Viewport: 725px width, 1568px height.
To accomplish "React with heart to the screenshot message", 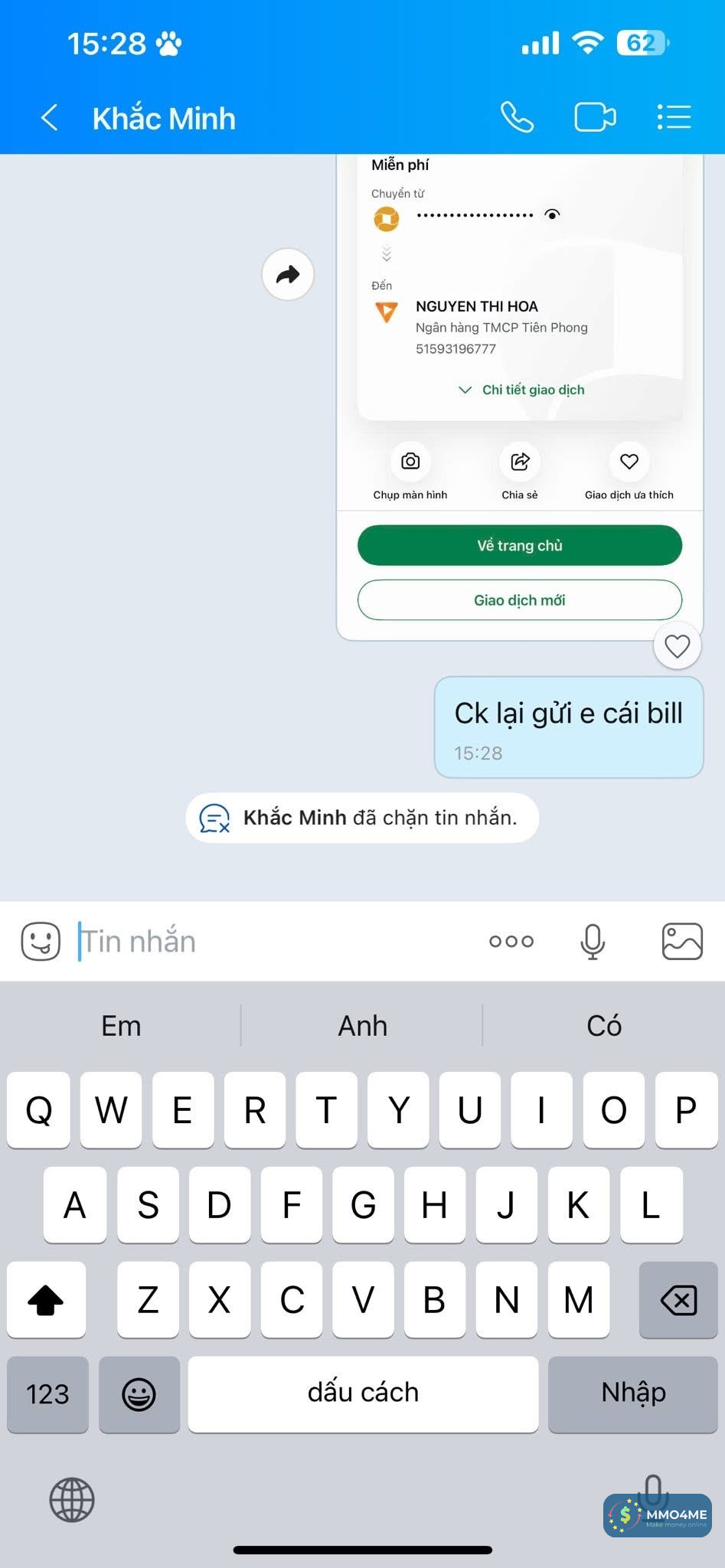I will click(x=677, y=646).
